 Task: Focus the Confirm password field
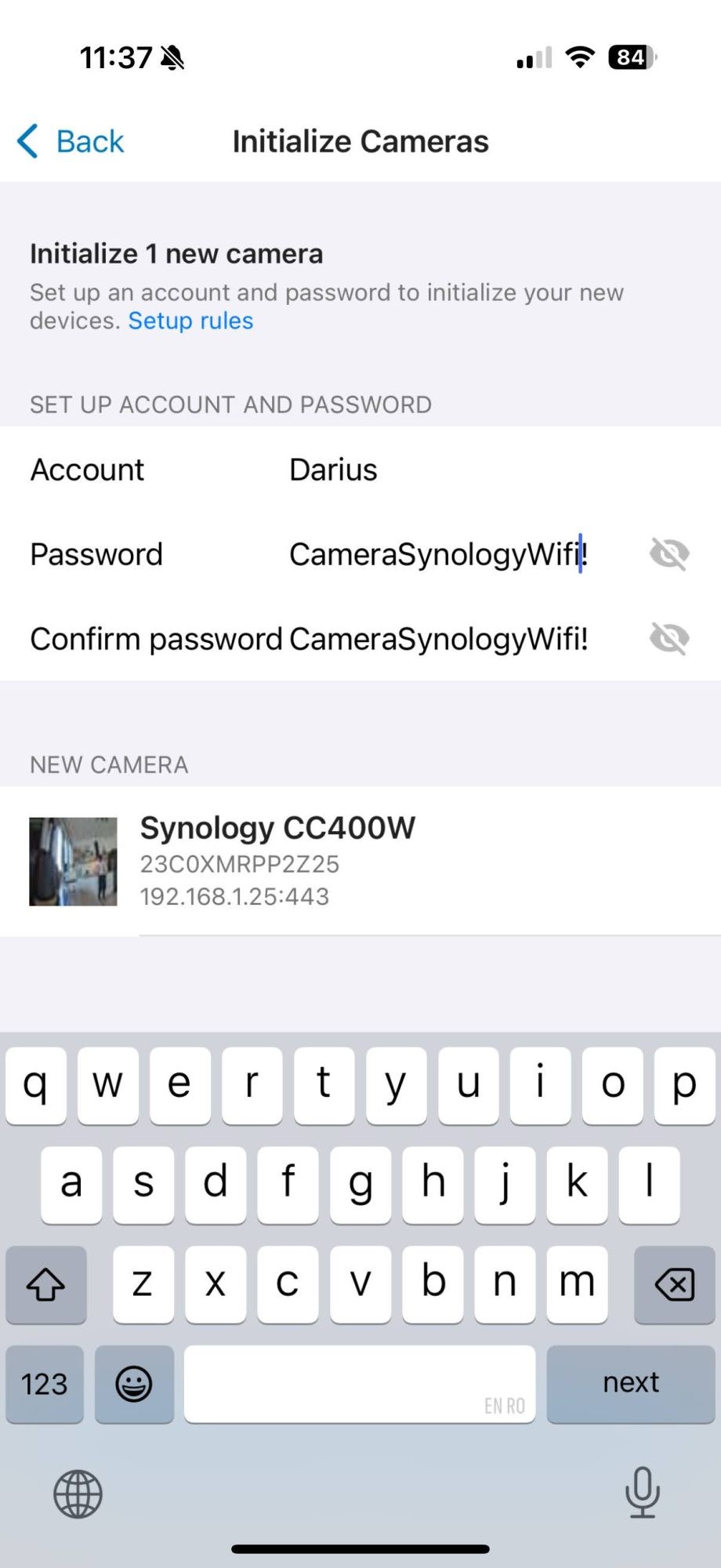[437, 640]
